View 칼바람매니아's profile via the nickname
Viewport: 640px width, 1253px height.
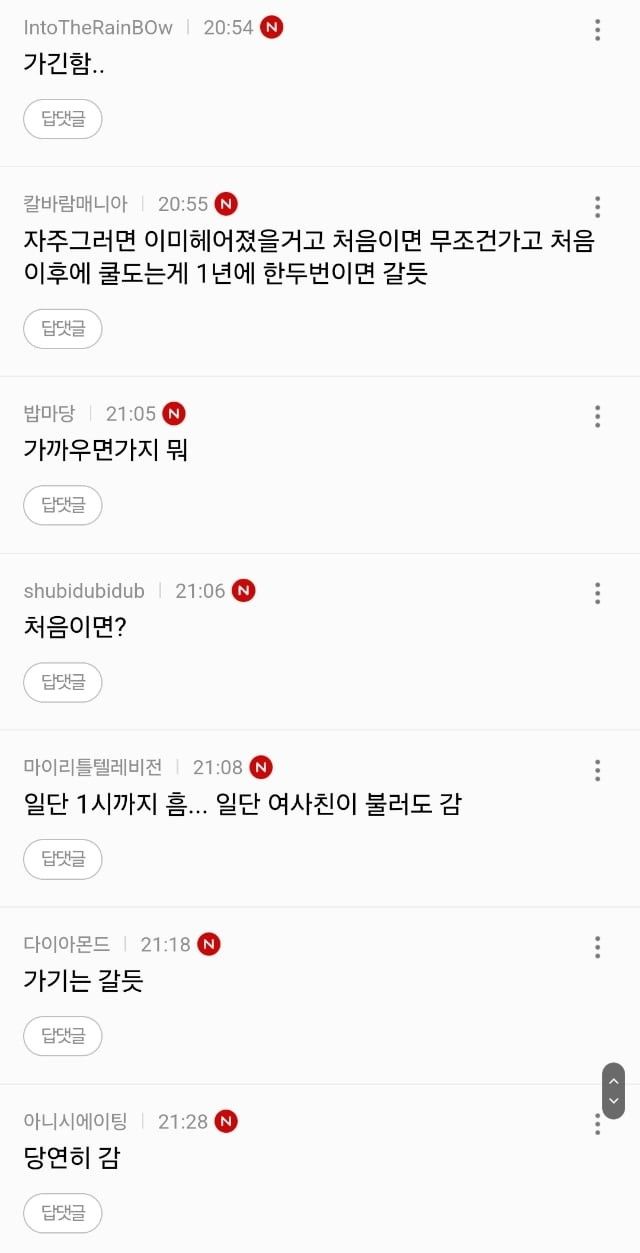tap(76, 204)
